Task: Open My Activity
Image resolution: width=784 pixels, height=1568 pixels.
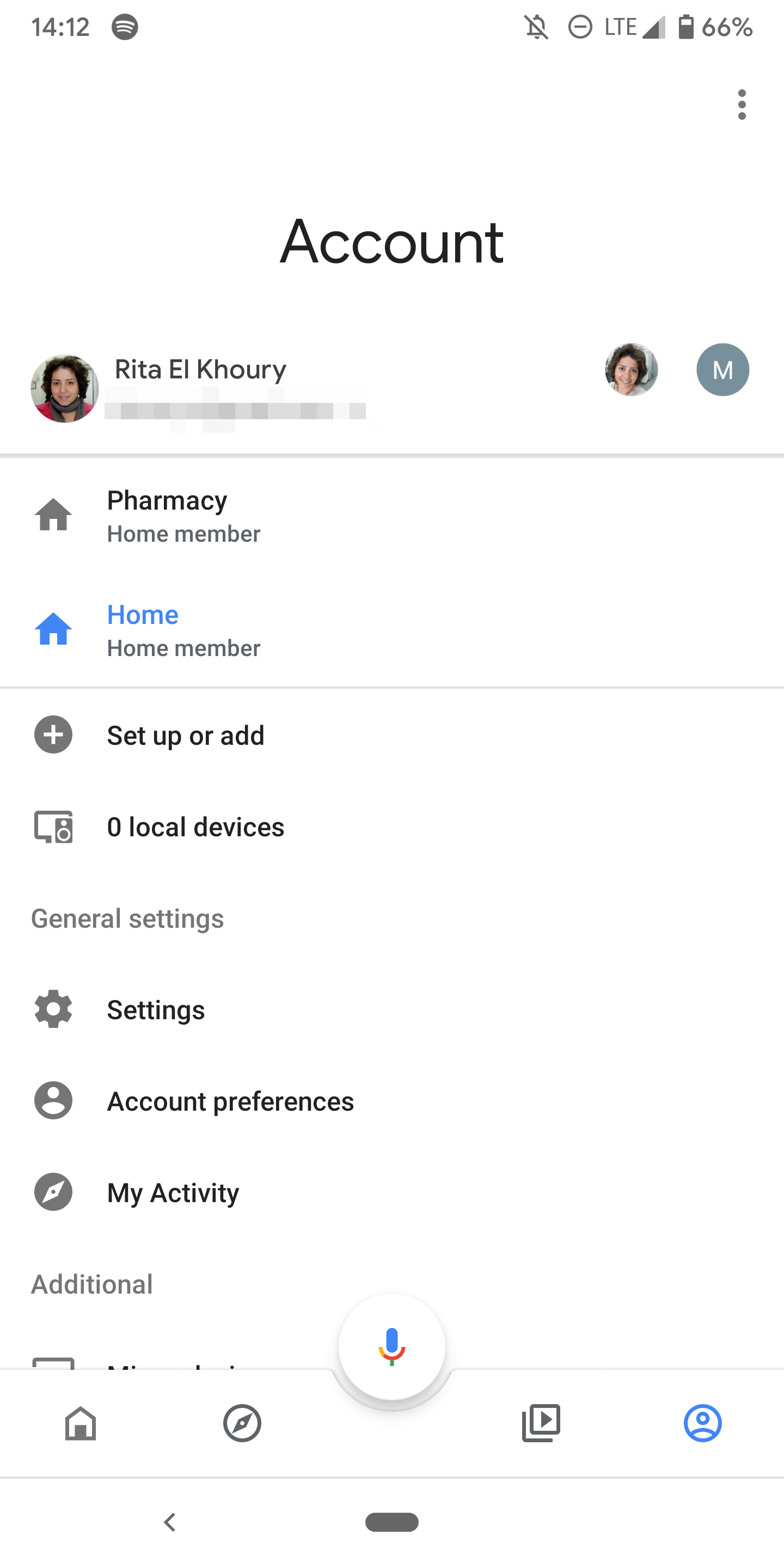Action: coord(173,1192)
